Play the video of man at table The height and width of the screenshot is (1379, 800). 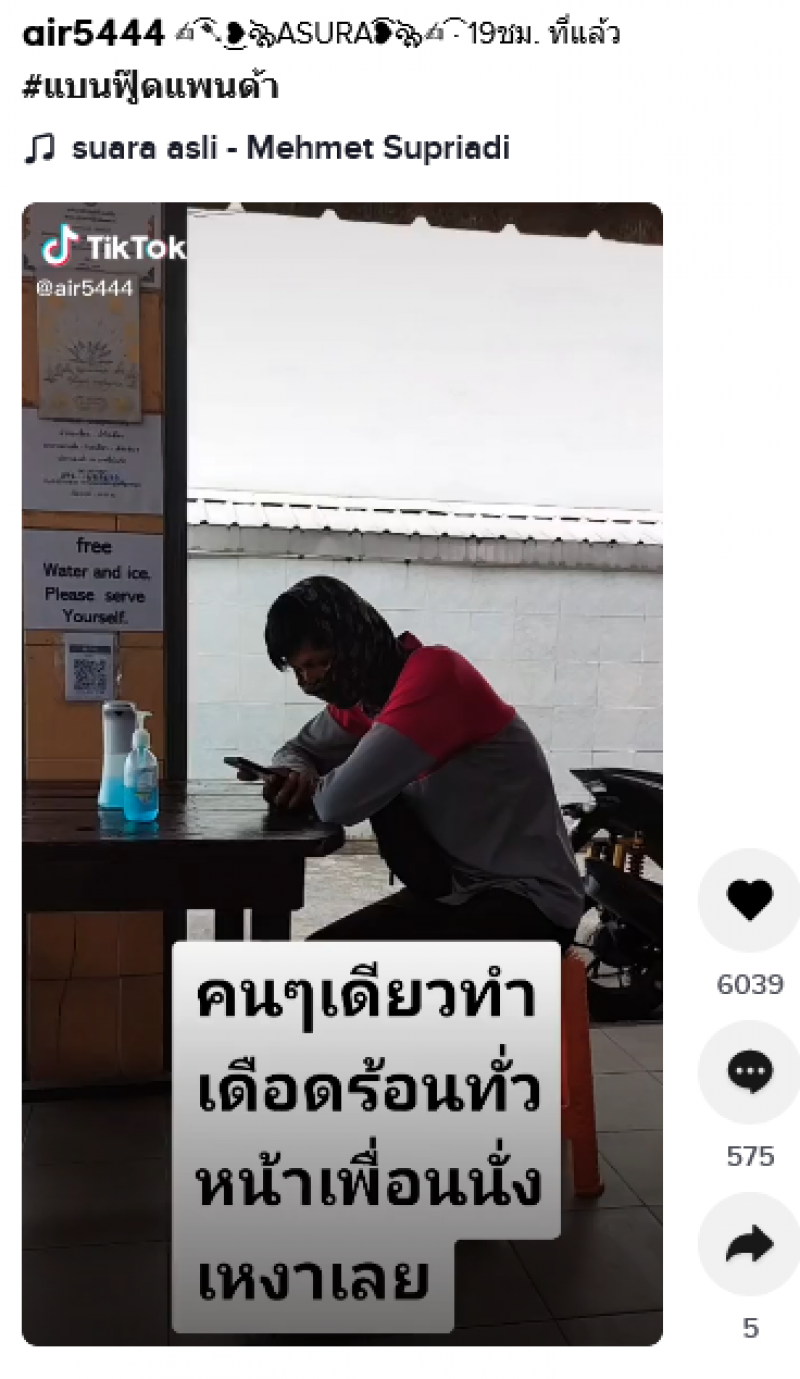coord(342,700)
